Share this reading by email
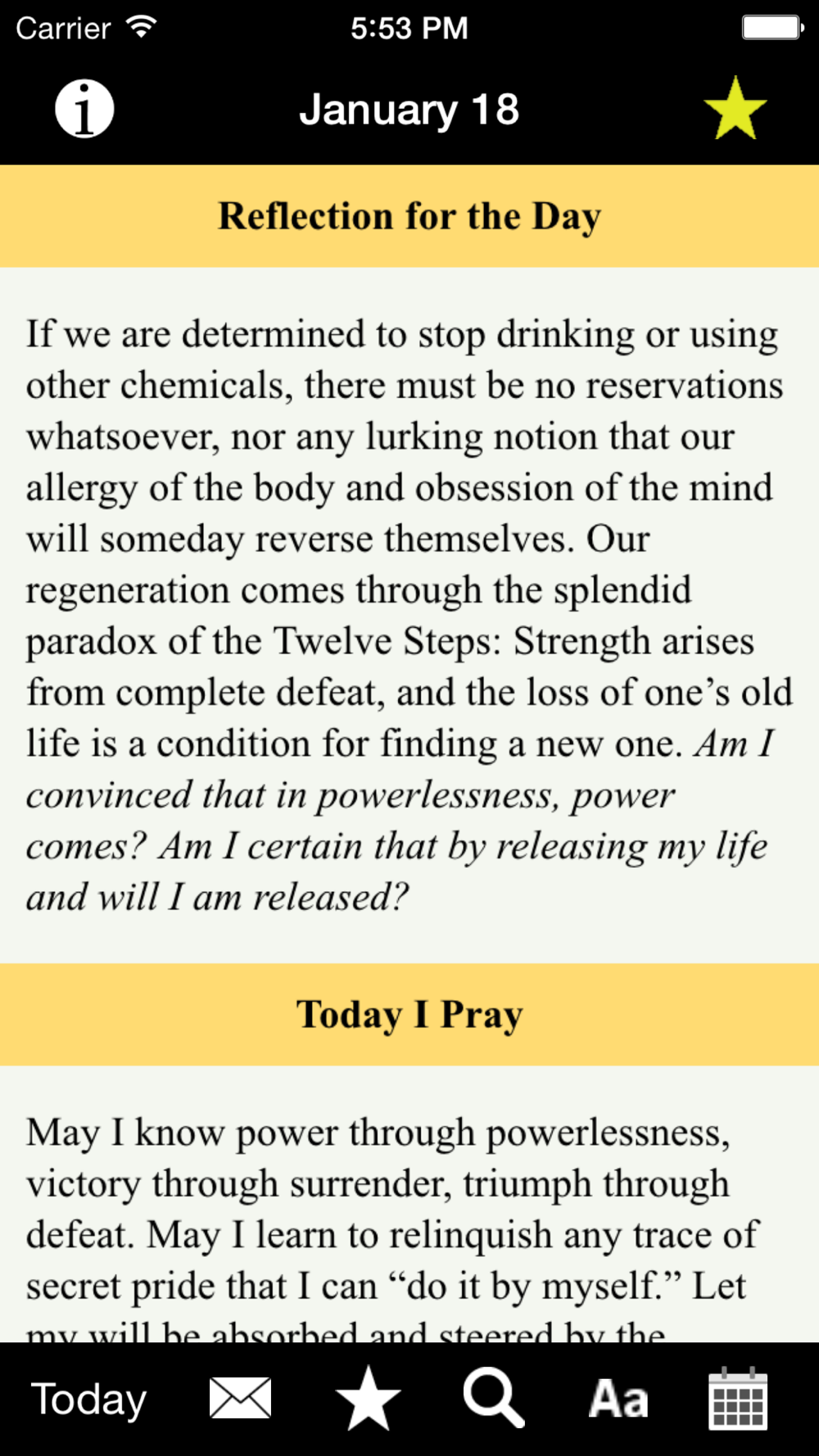 240,1398
